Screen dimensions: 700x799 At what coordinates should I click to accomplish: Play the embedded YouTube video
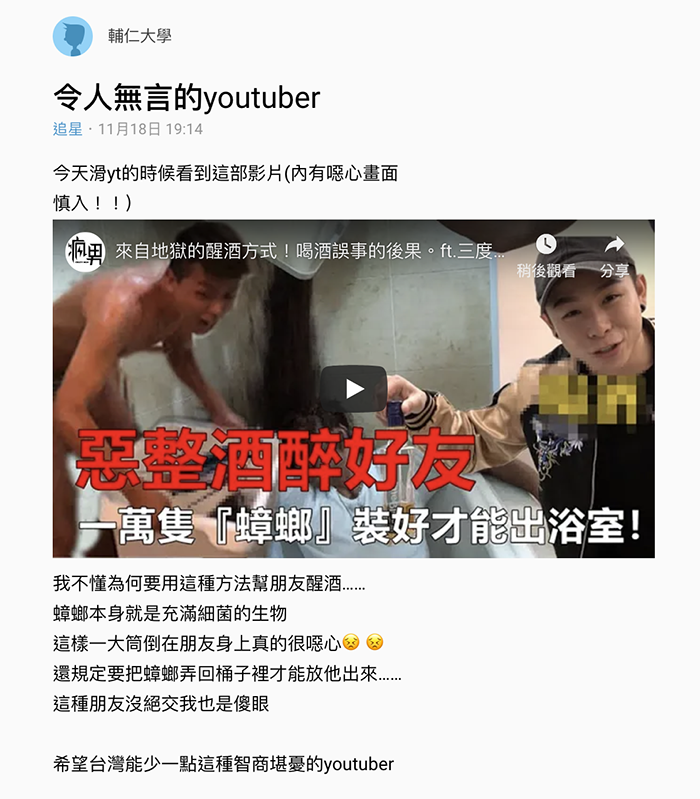click(354, 388)
